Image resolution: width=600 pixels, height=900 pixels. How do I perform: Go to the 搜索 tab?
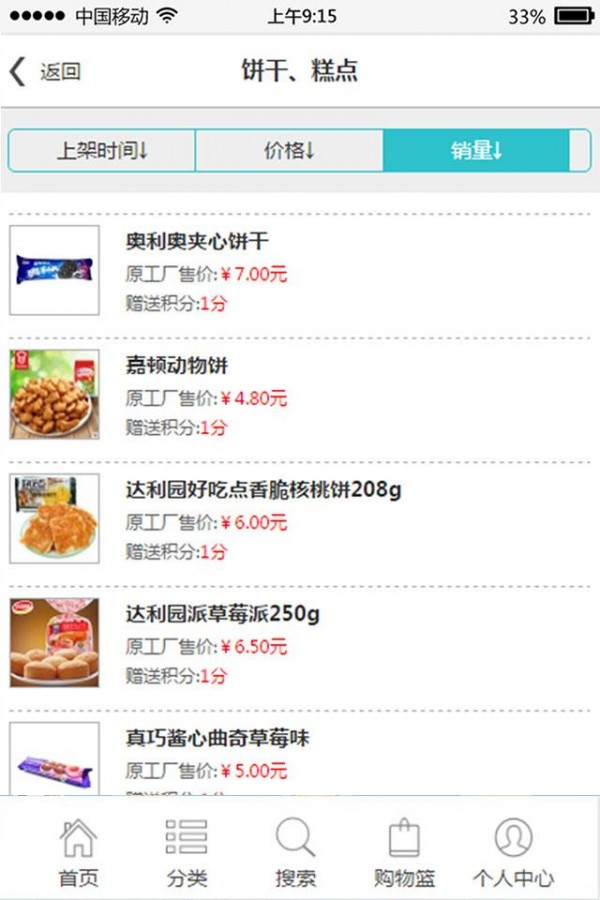coord(296,852)
